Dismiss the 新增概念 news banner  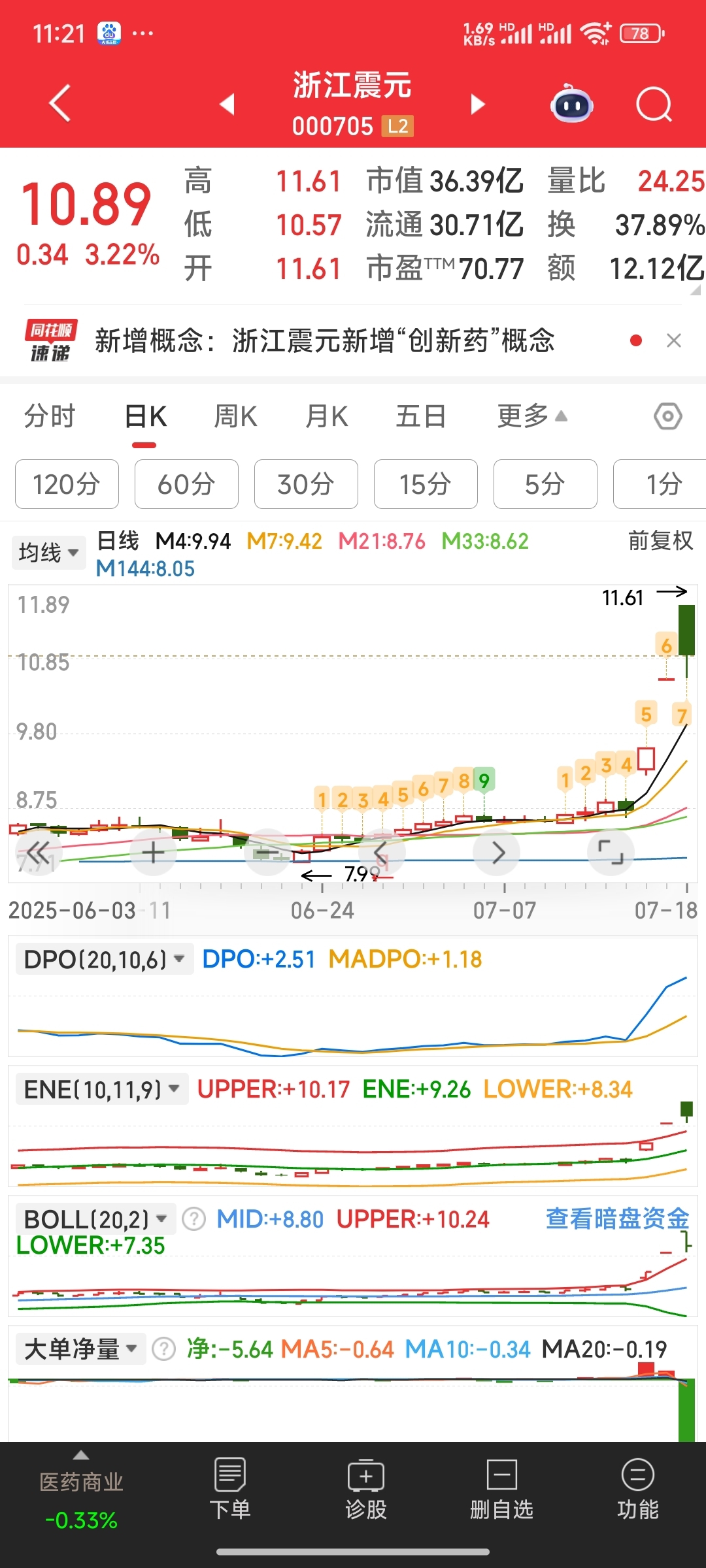(x=674, y=340)
